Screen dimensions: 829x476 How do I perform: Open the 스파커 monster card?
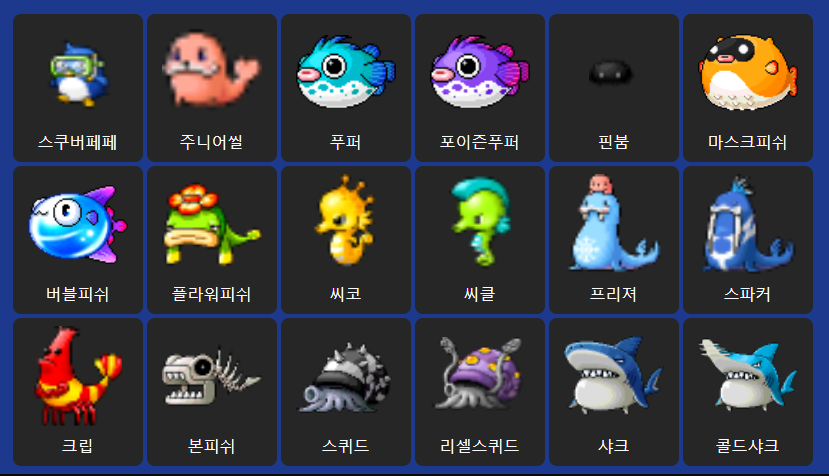click(748, 240)
